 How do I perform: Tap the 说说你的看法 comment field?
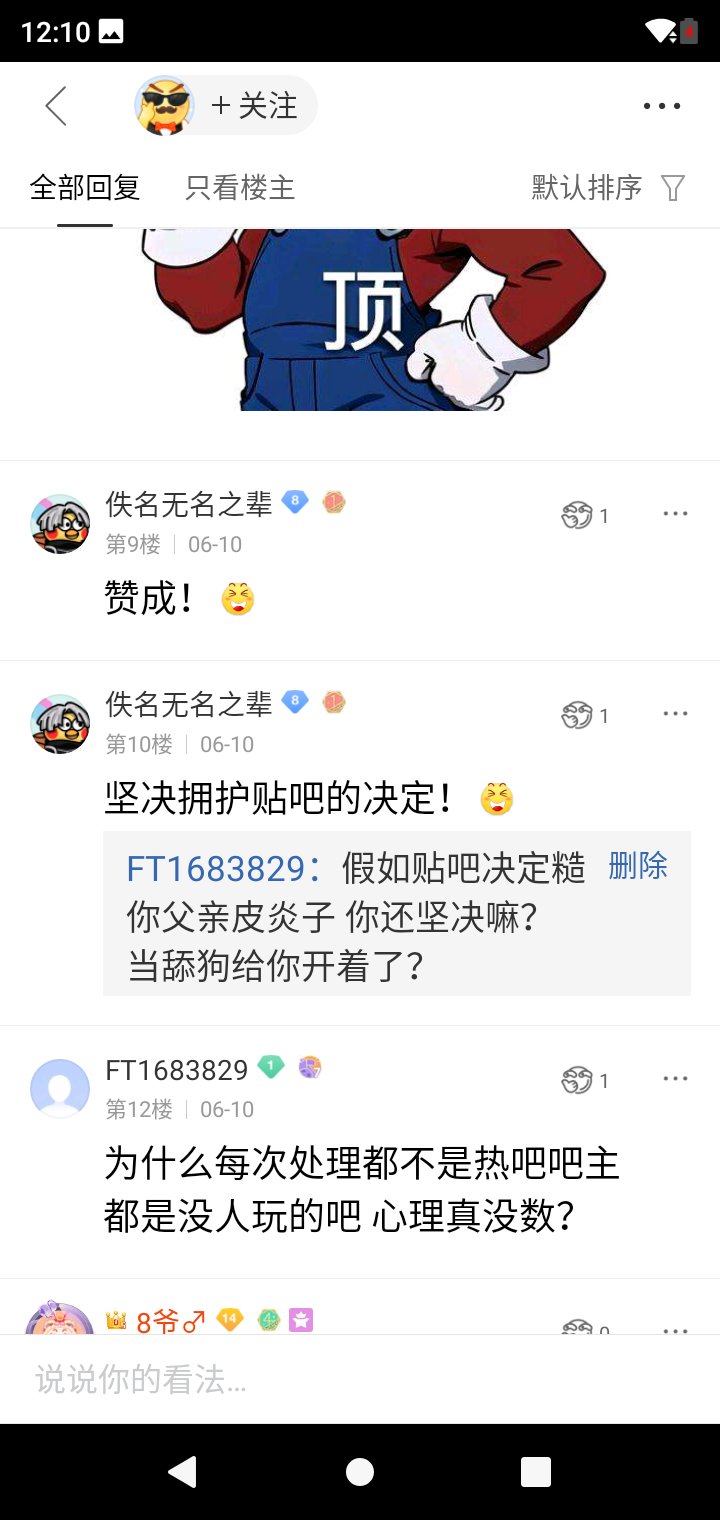pyautogui.click(x=360, y=1380)
